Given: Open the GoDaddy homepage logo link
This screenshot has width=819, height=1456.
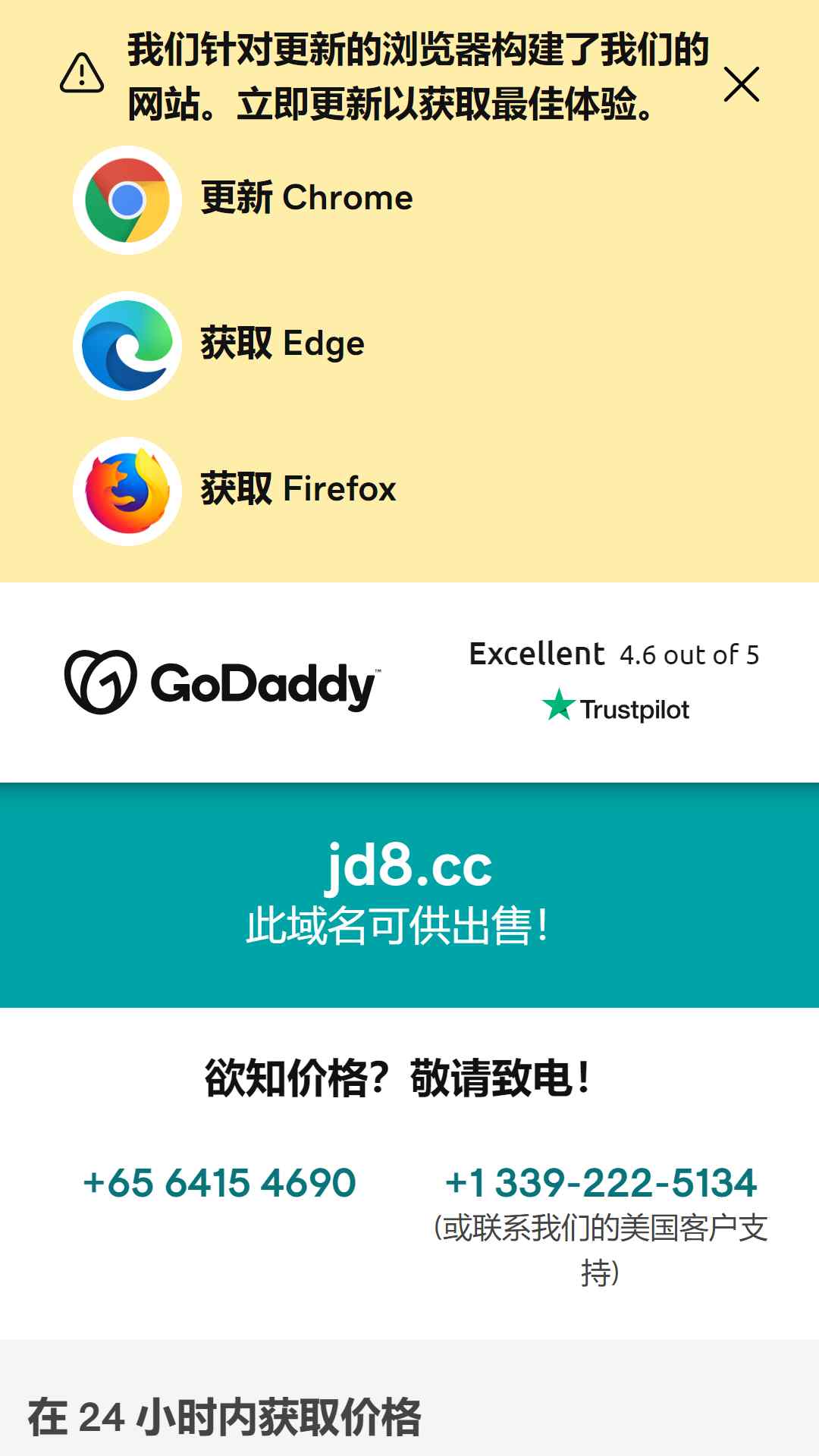Looking at the screenshot, I should (222, 682).
